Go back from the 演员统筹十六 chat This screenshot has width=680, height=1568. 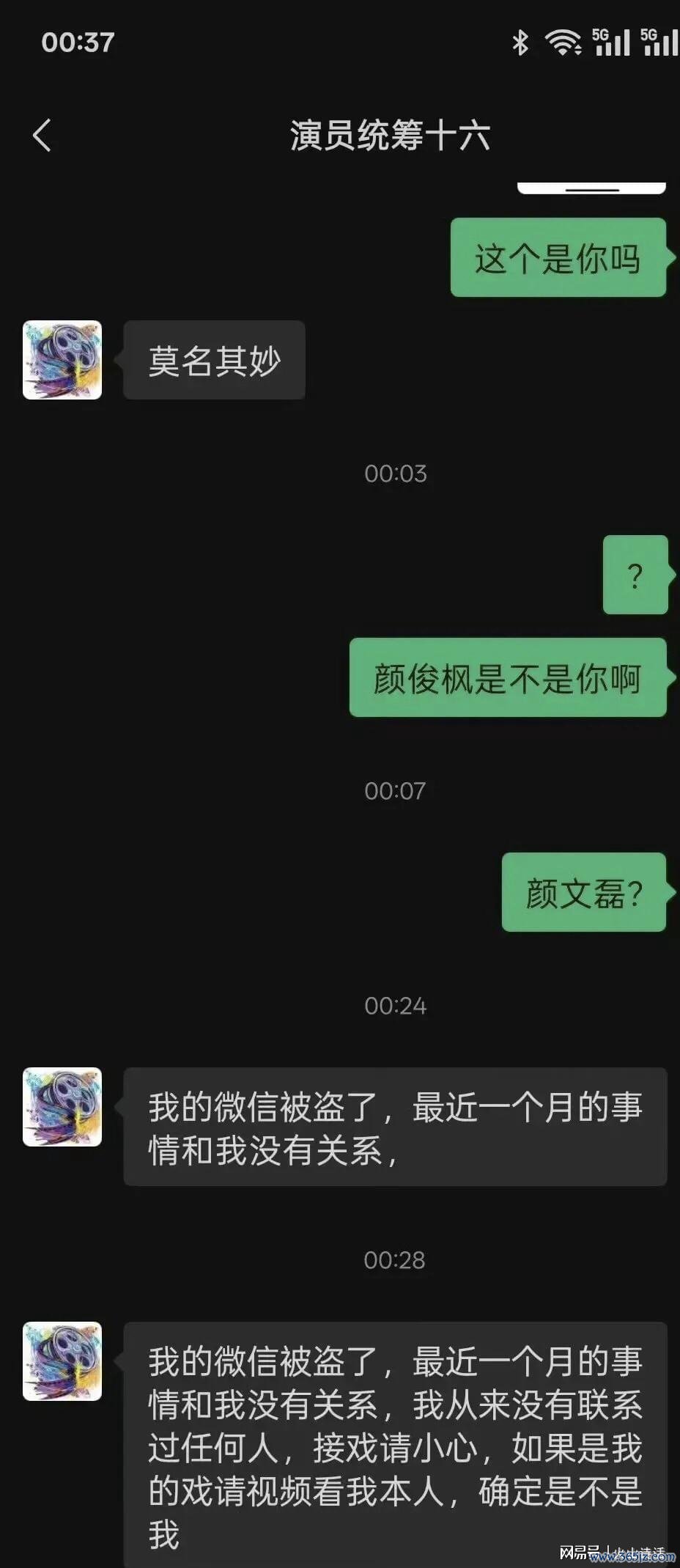pos(42,136)
